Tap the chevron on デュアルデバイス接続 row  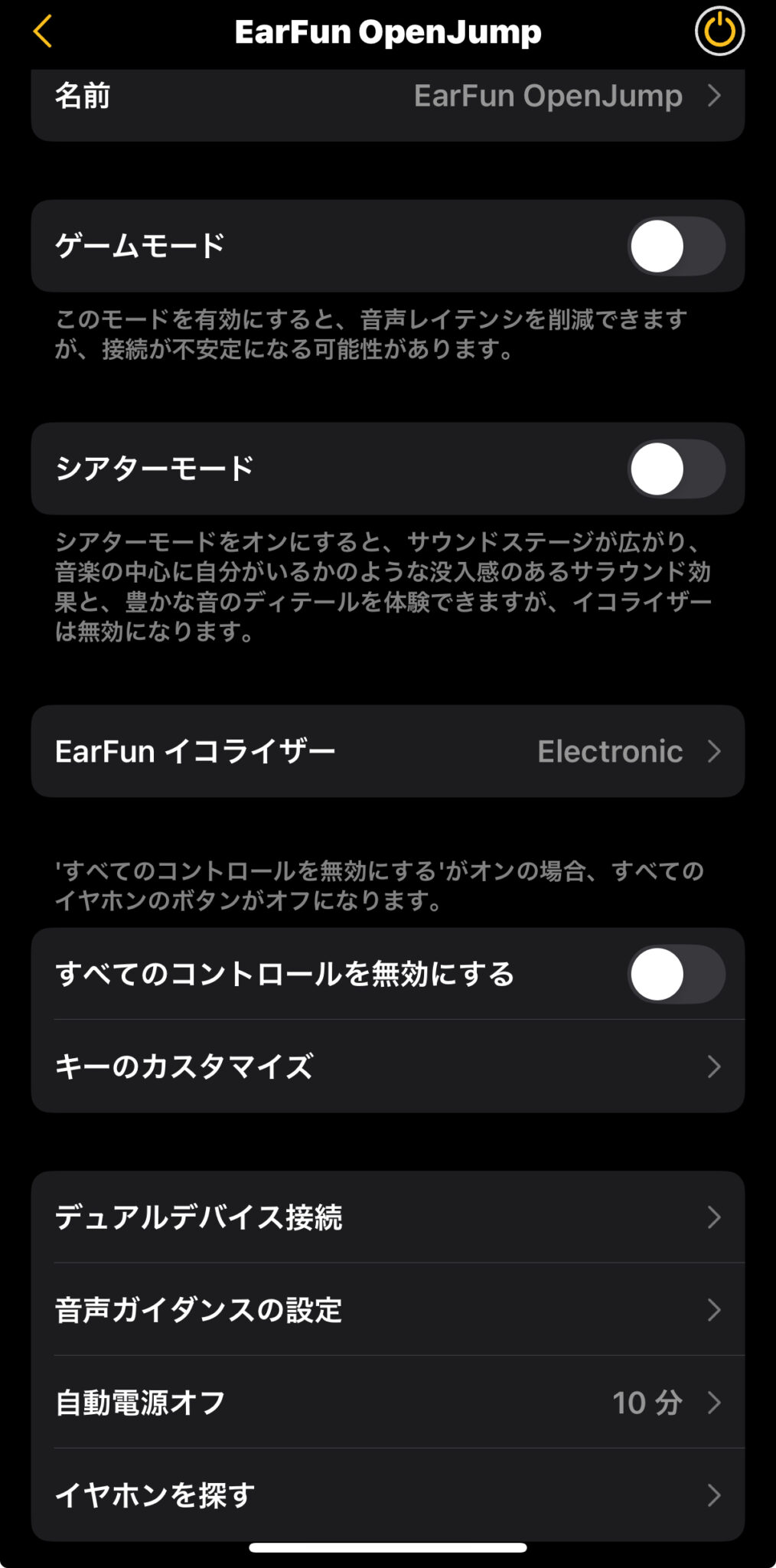coord(714,1218)
